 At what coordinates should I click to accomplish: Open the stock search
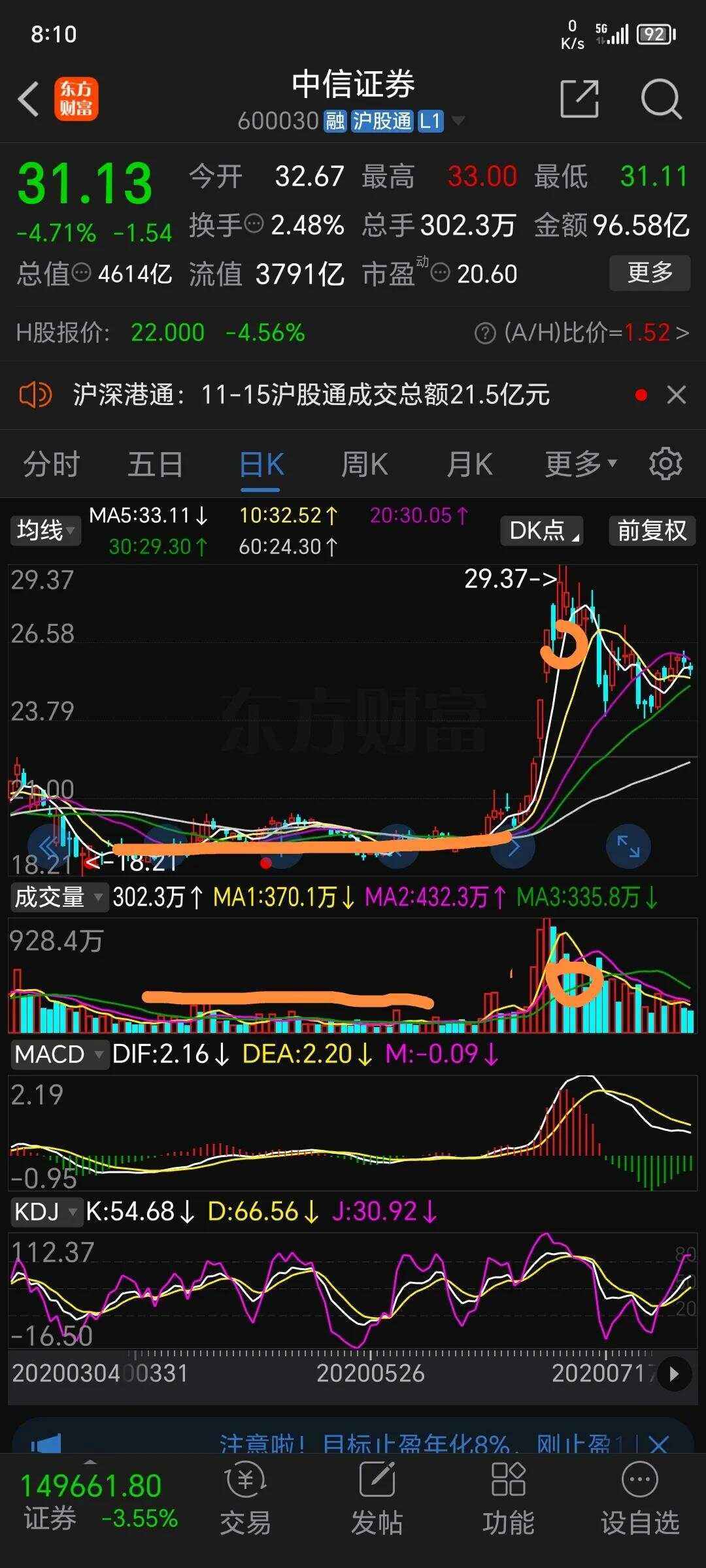(x=661, y=100)
